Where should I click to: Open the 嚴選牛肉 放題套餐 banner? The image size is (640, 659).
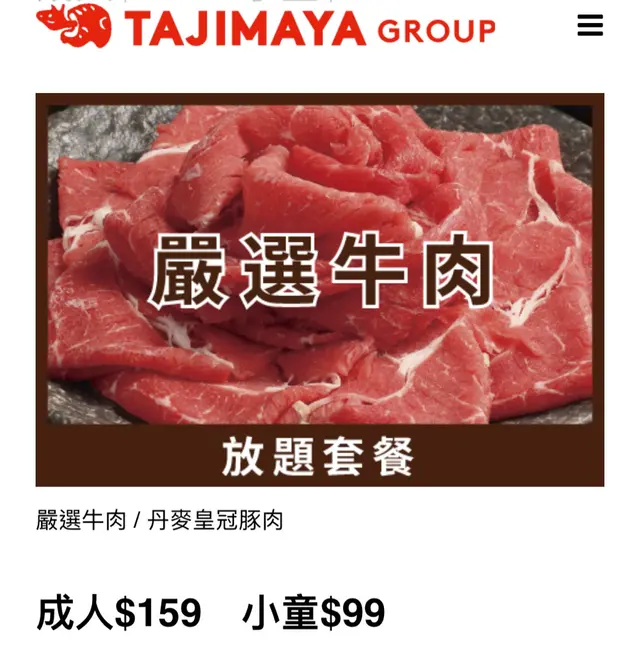tap(320, 290)
